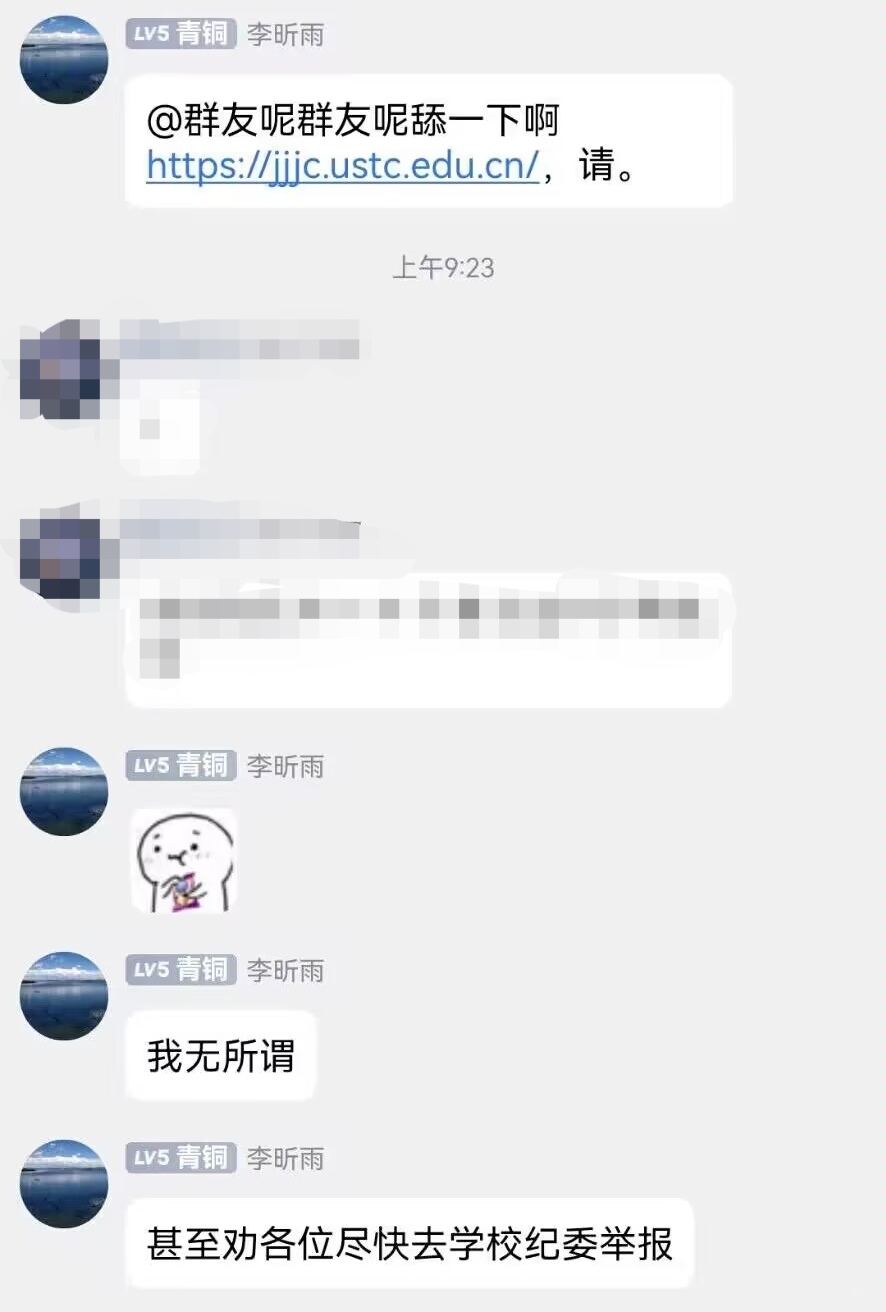The width and height of the screenshot is (886, 1312).
Task: View profile from avatar beside the link message
Action: pos(64,60)
